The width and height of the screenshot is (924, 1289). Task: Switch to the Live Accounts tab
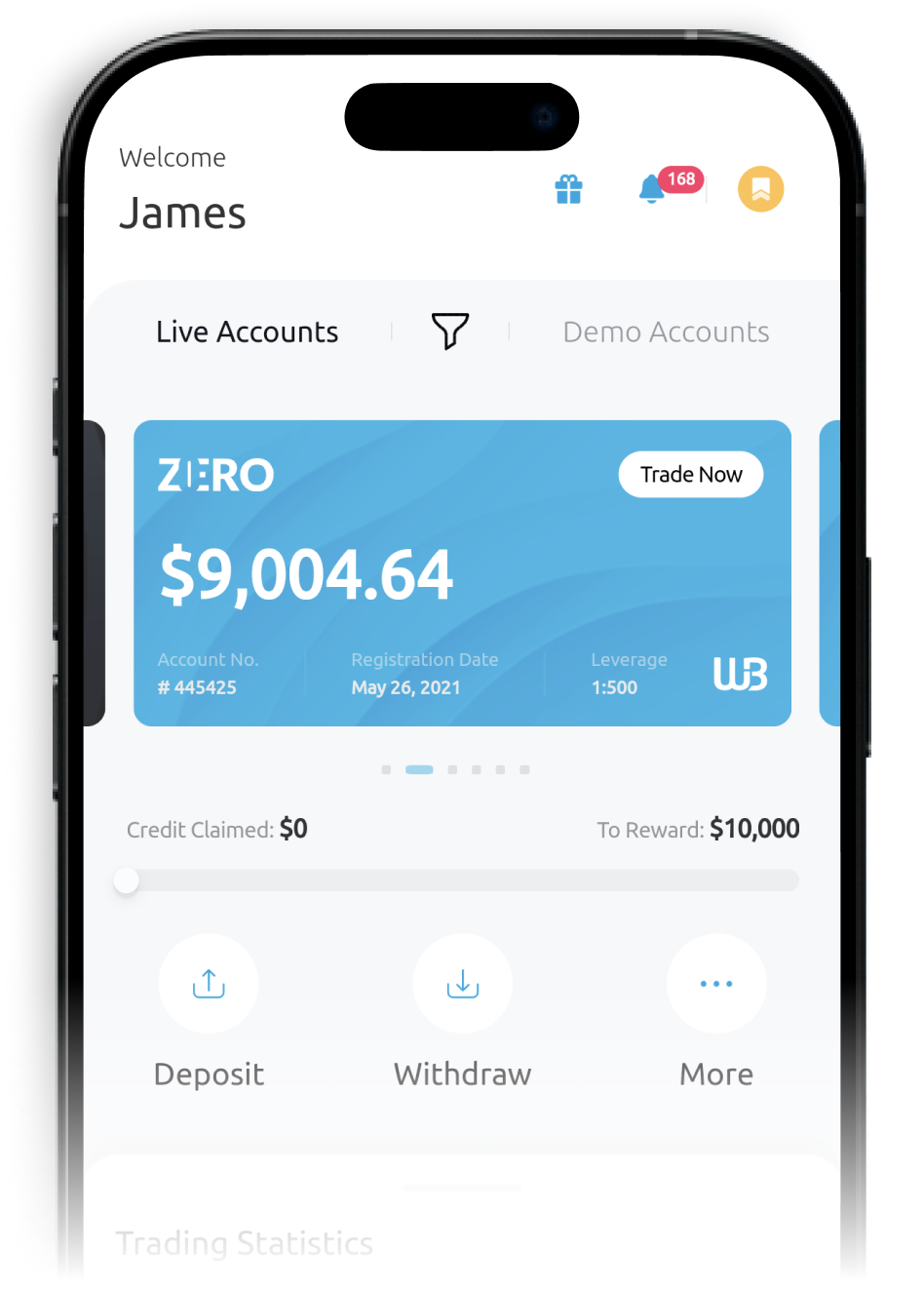pyautogui.click(x=247, y=332)
